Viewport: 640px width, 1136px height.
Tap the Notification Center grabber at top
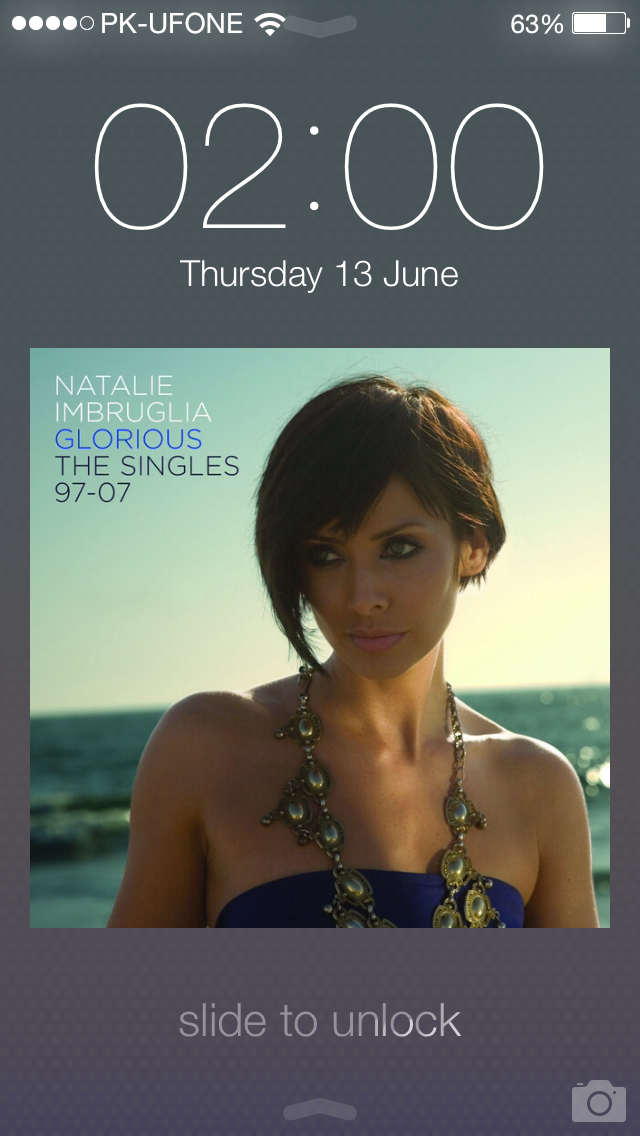(x=320, y=25)
